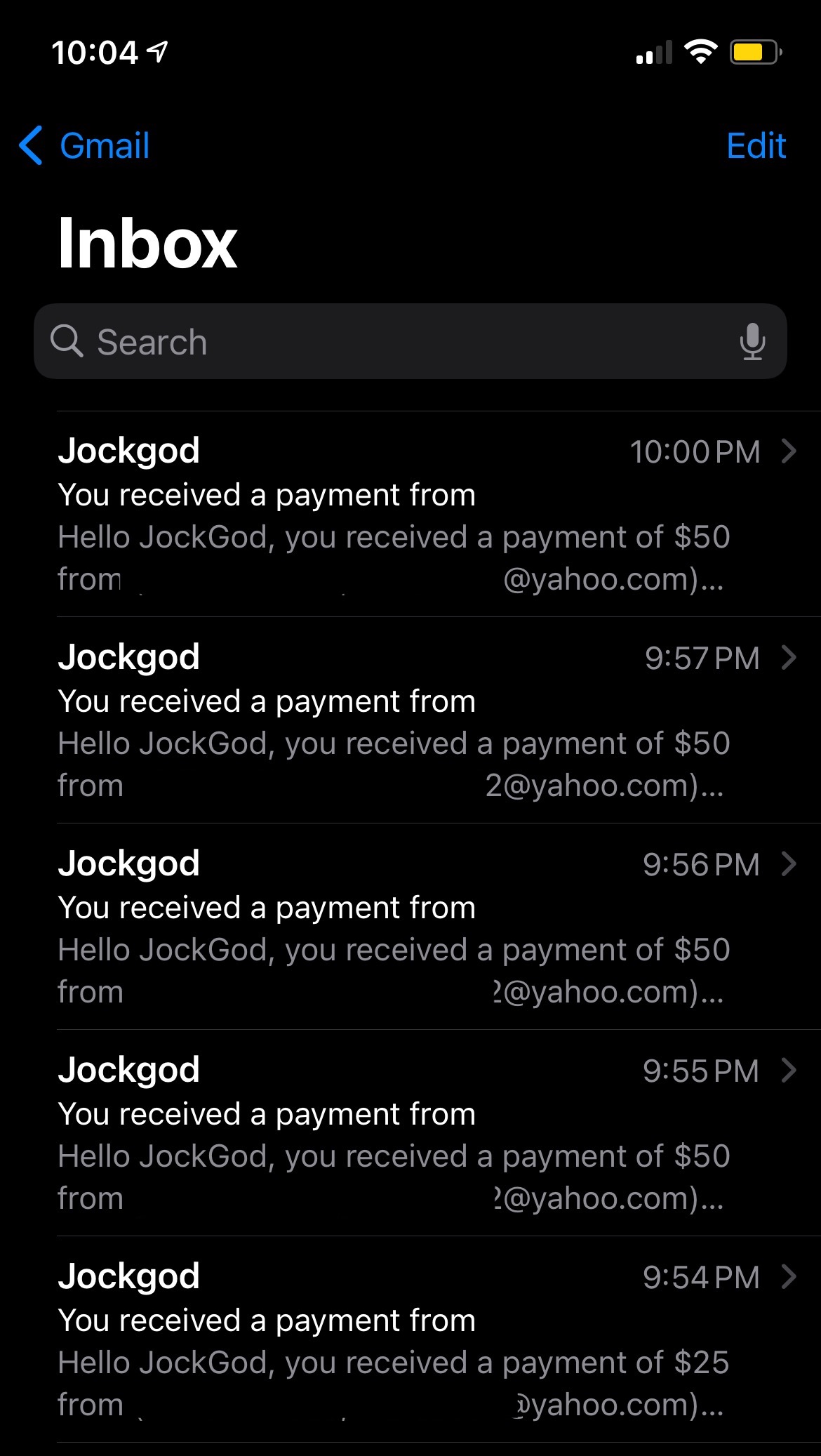The image size is (821, 1456).
Task: Go back to the Gmail mailbox list
Action: click(x=85, y=146)
